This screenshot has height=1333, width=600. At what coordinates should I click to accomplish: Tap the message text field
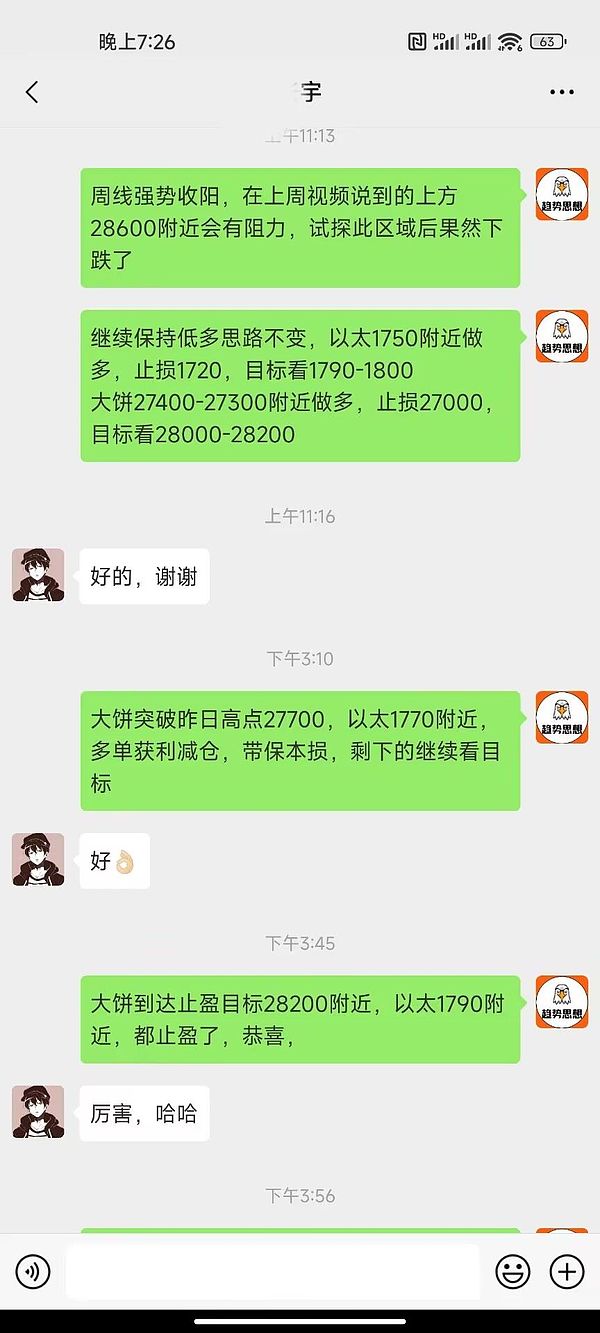coord(272,1272)
